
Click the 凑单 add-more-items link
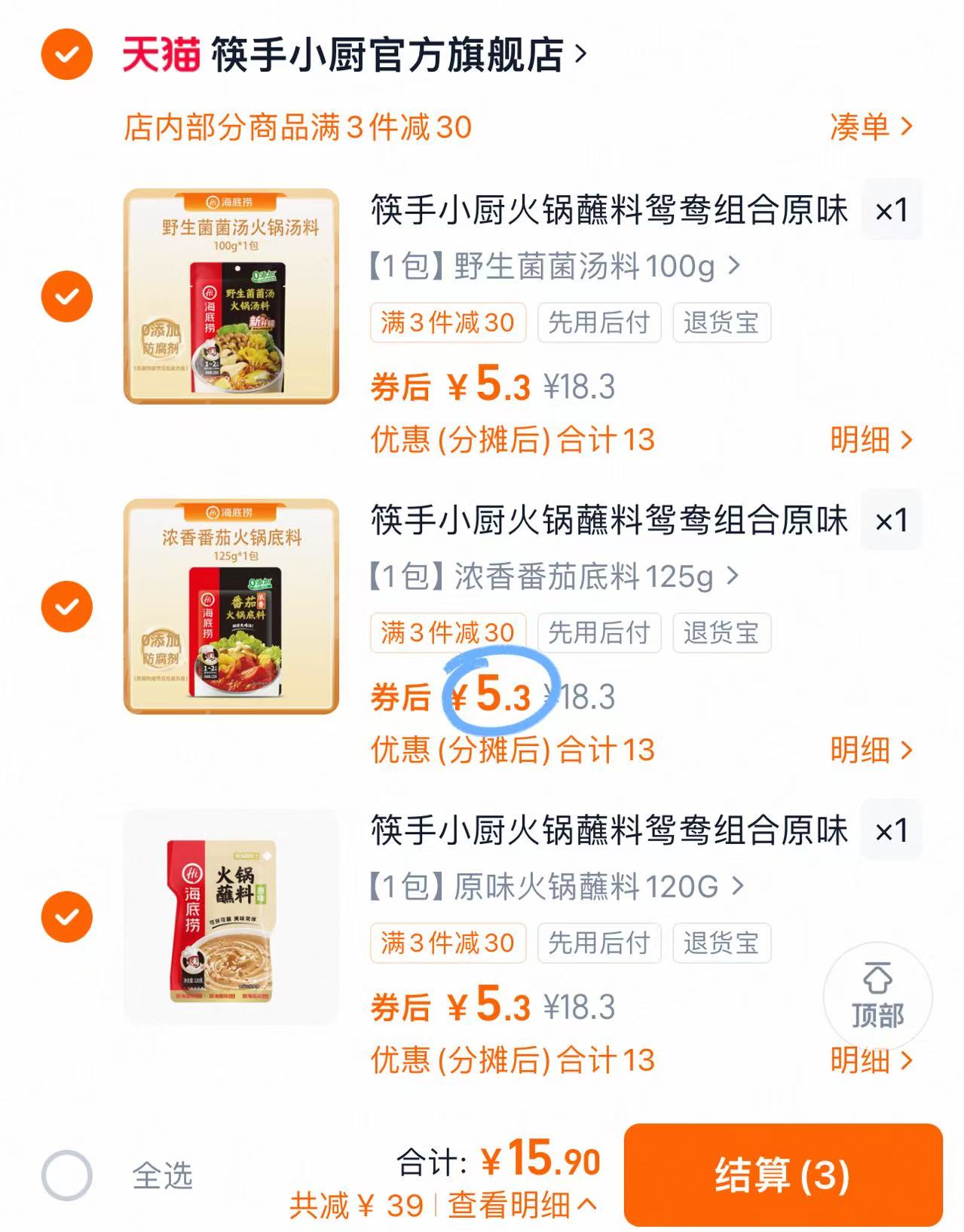(873, 127)
